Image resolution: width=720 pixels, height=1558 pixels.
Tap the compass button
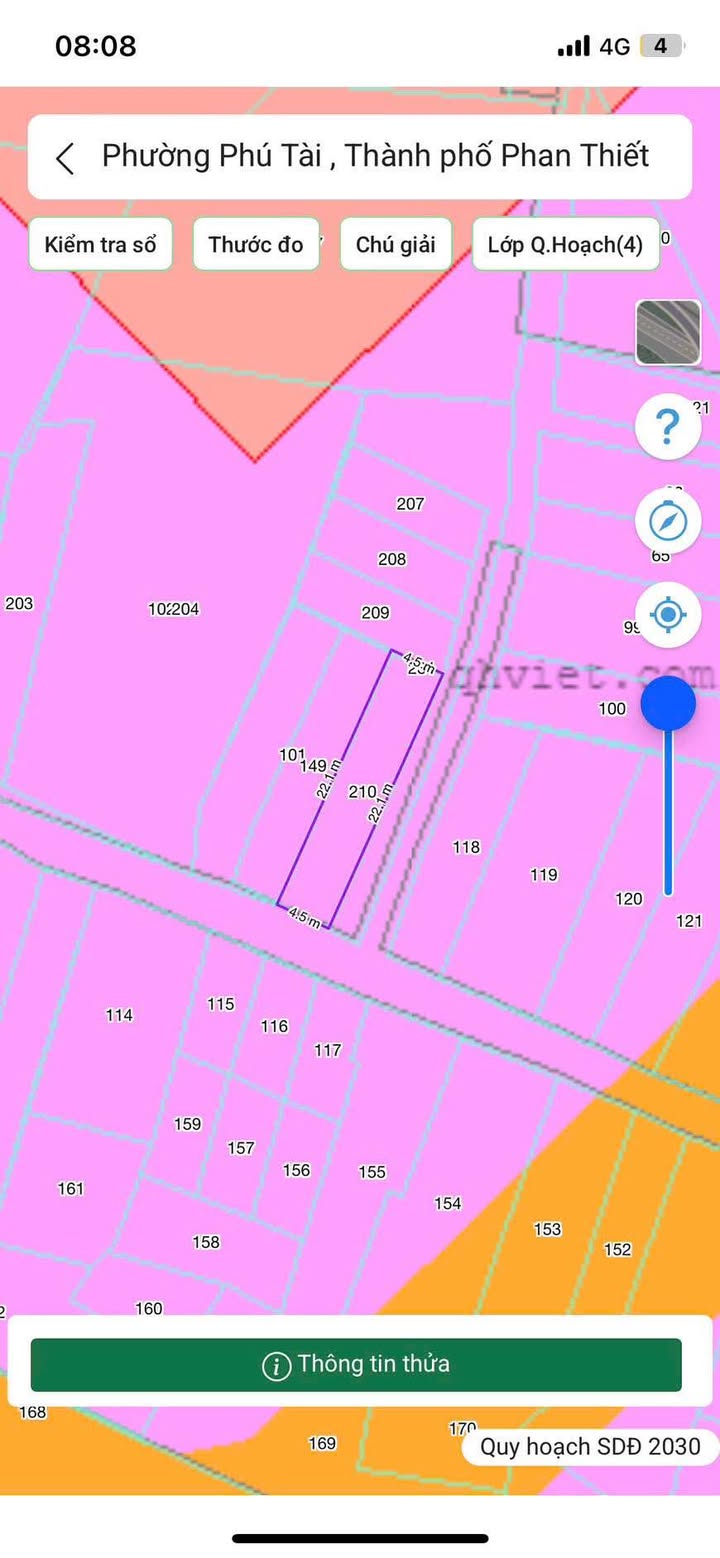[668, 520]
